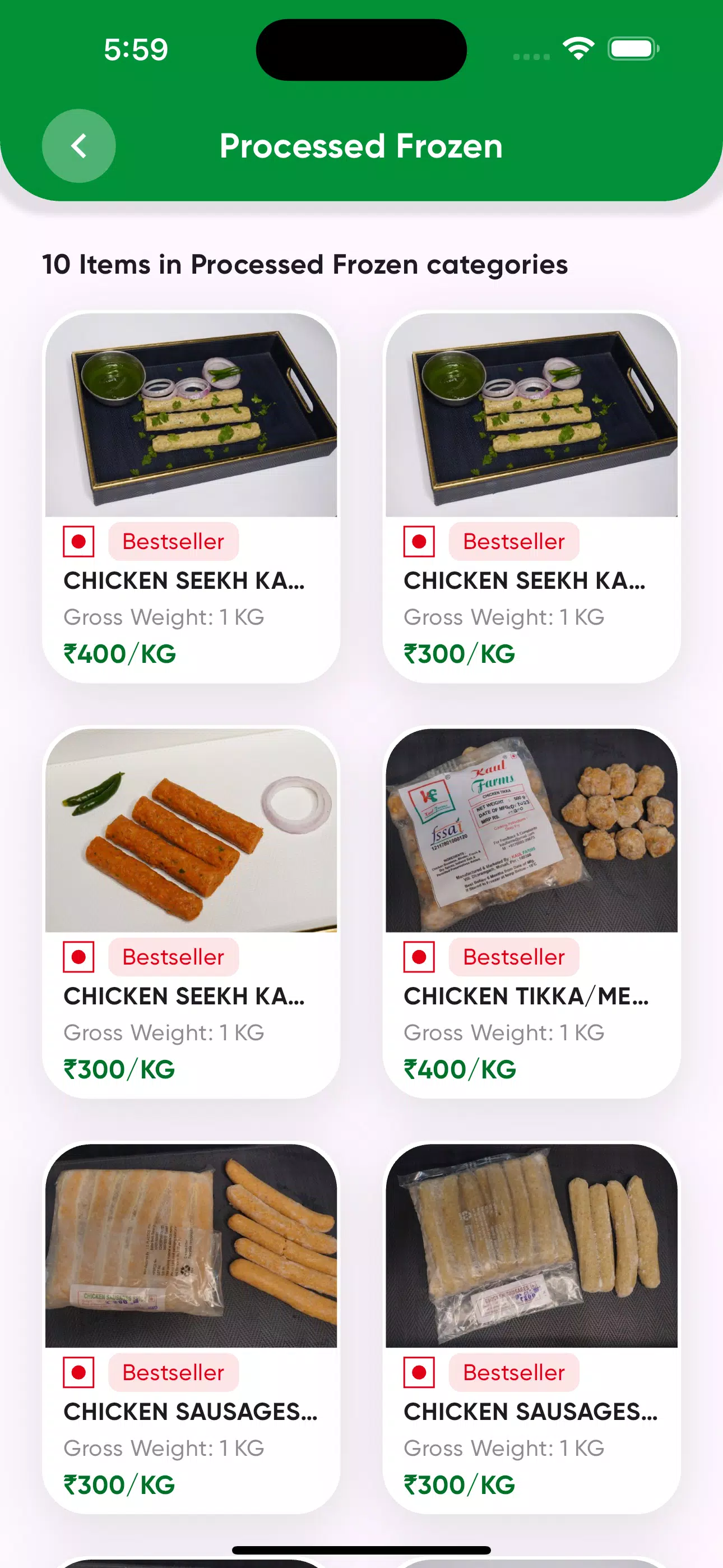
Task: Click the non-veg indicator beside second Bestseller badge
Action: point(419,541)
